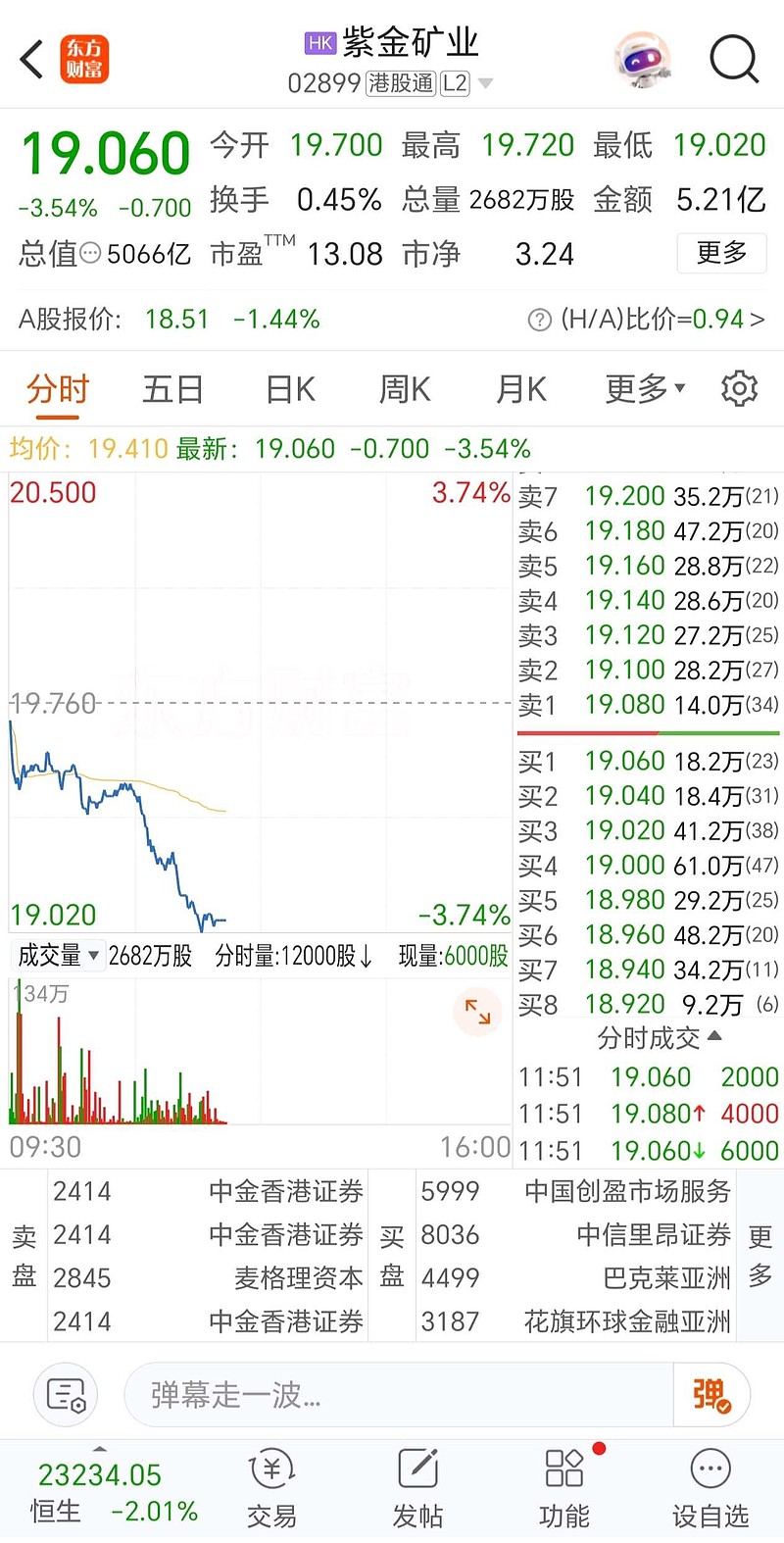The width and height of the screenshot is (784, 1543).
Task: Switch to the 周K chart tab
Action: [405, 389]
